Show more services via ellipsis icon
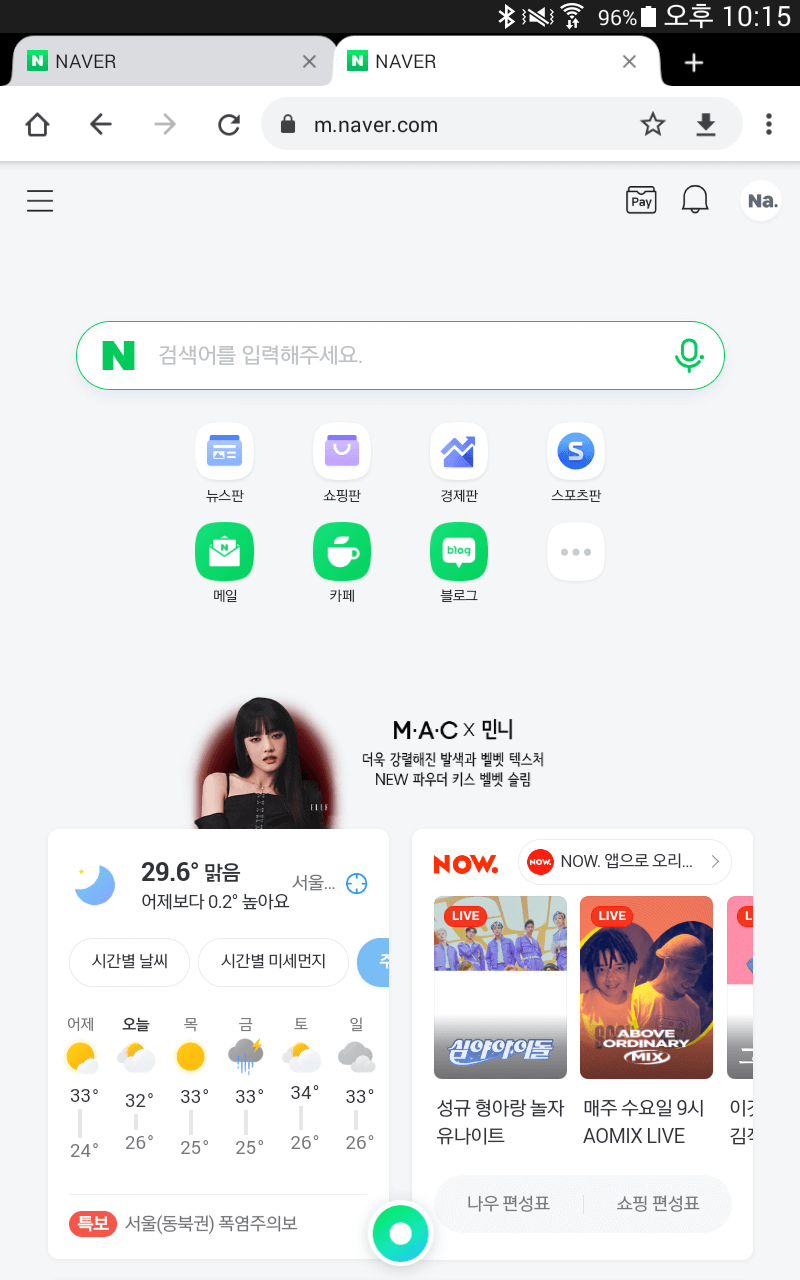The width and height of the screenshot is (800, 1280). coord(575,551)
